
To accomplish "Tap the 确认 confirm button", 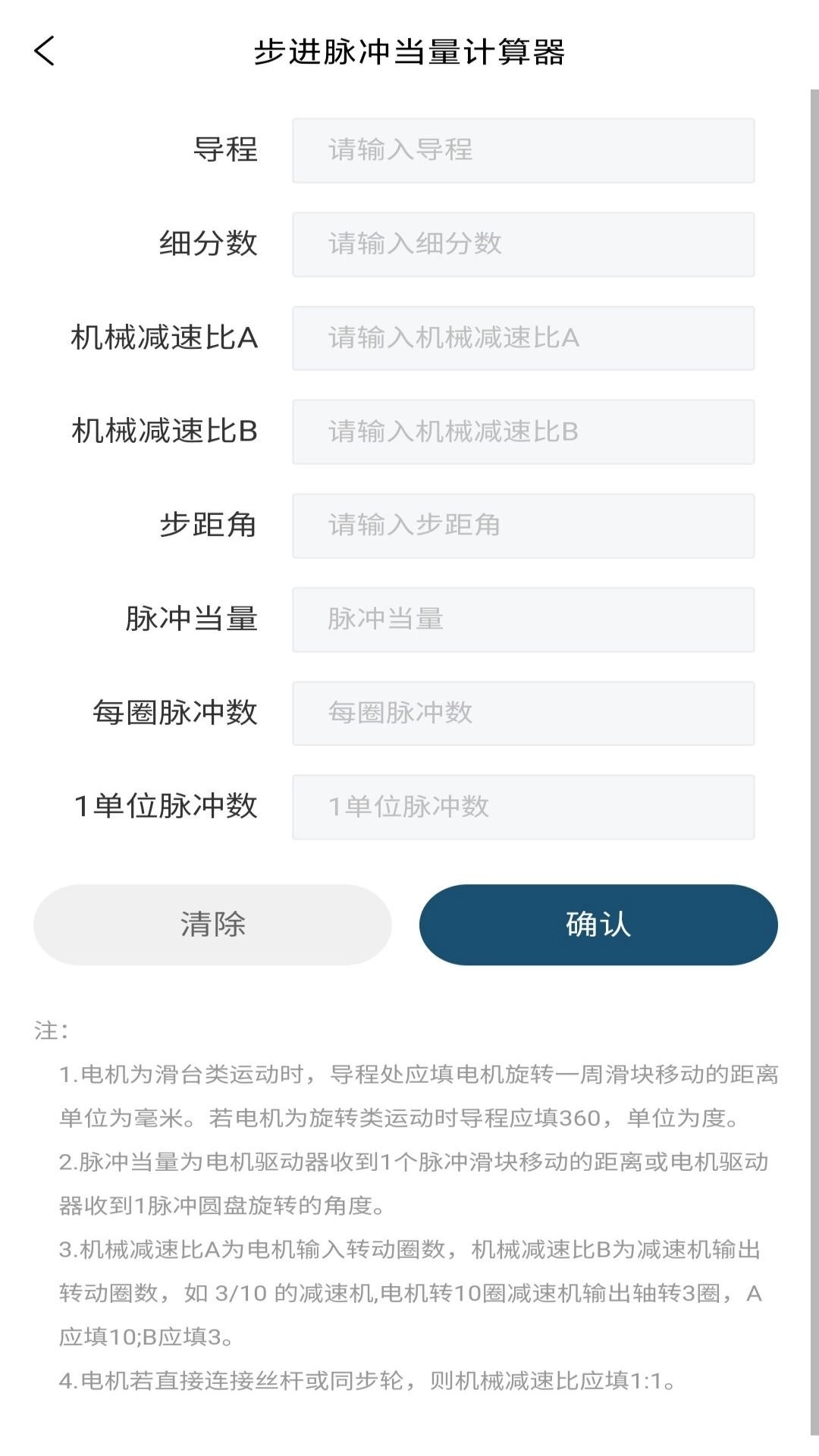I will (x=598, y=924).
